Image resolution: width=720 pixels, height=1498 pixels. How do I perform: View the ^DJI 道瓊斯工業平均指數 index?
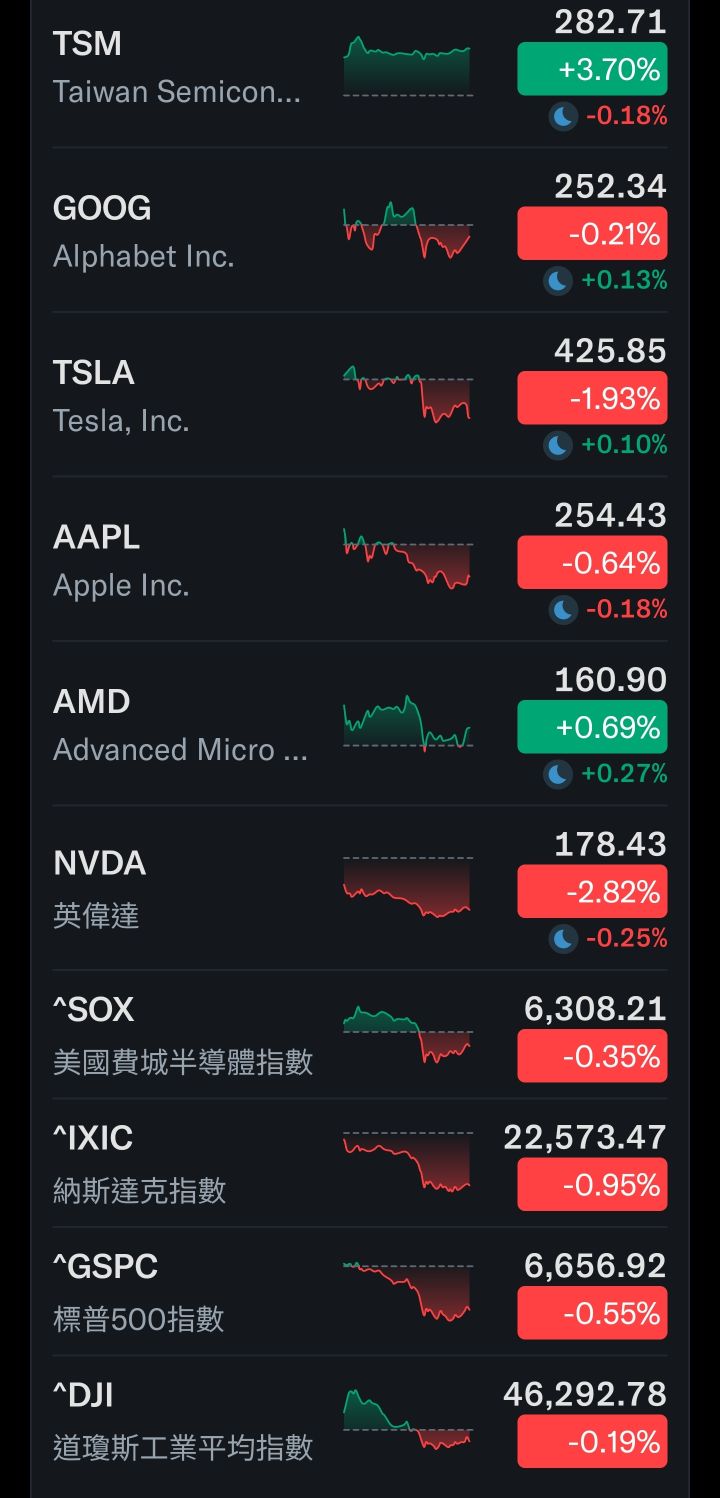click(183, 1420)
